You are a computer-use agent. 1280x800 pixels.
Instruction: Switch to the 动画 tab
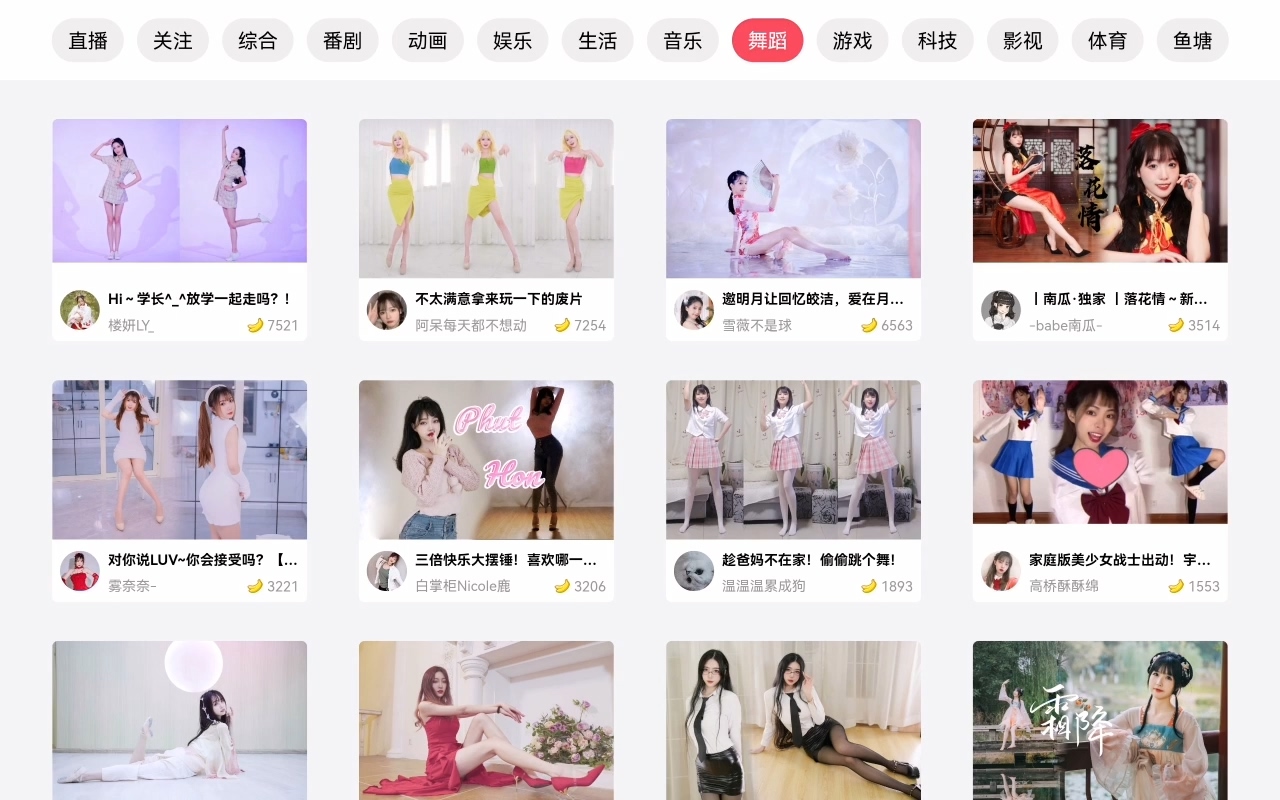point(428,40)
